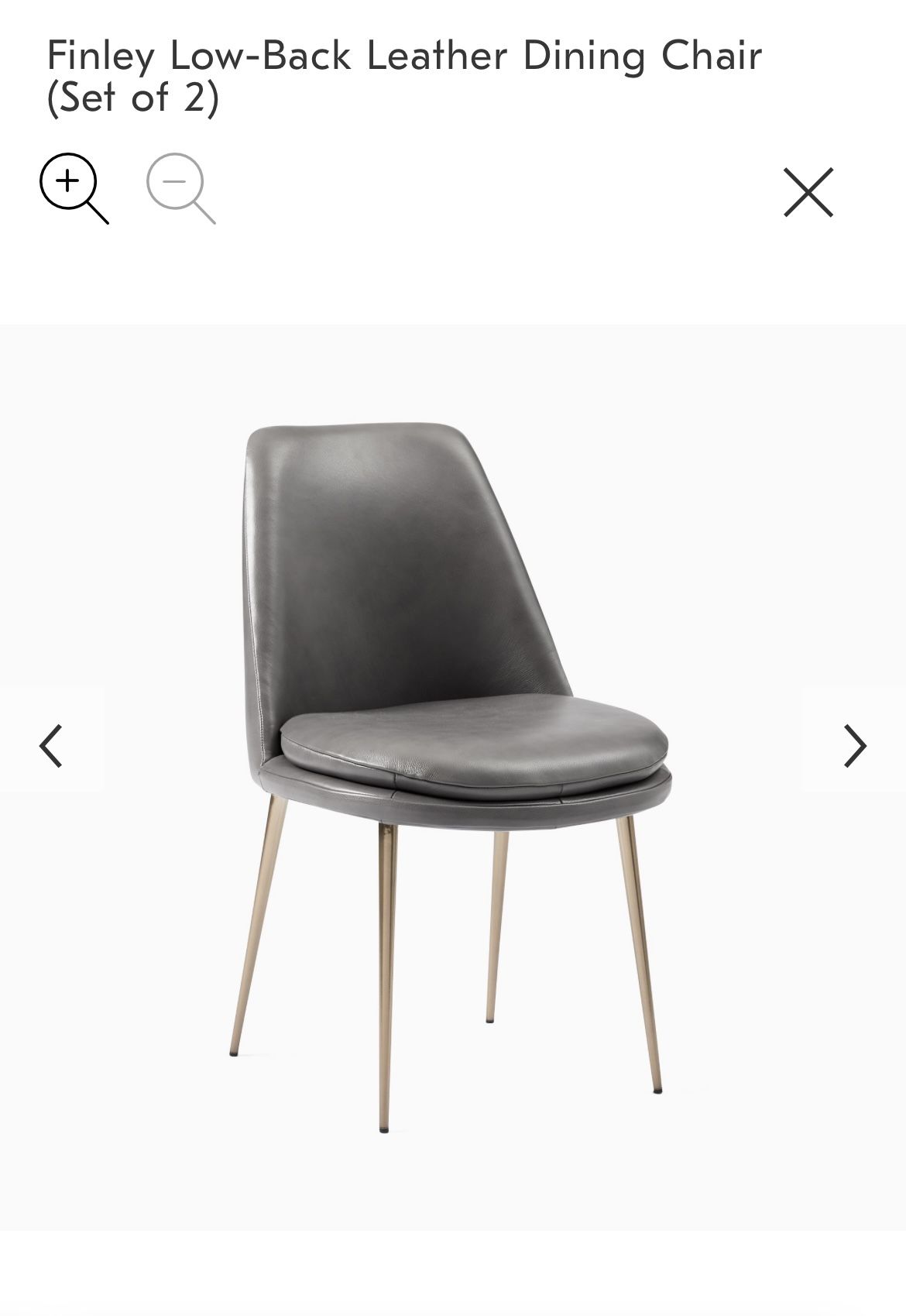
Task: Click the right-facing chevron arrow
Action: click(x=856, y=747)
